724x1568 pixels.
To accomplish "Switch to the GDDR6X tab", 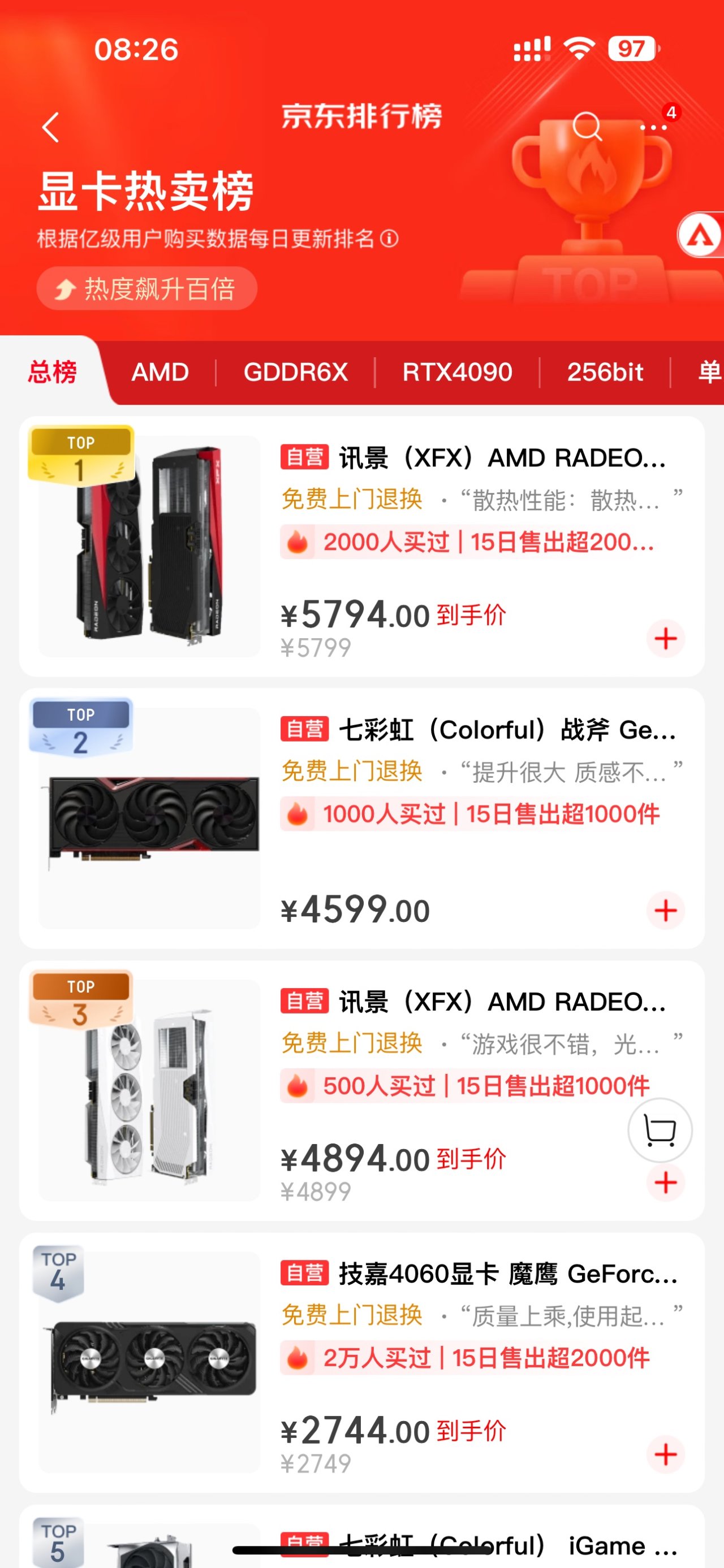I will [295, 372].
